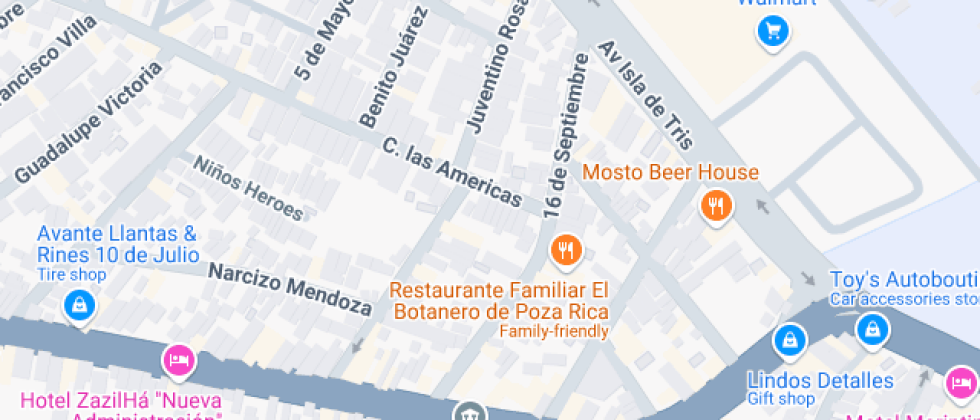Select the Mosto Beer House restaurant marker
980x420 pixels.
716,207
